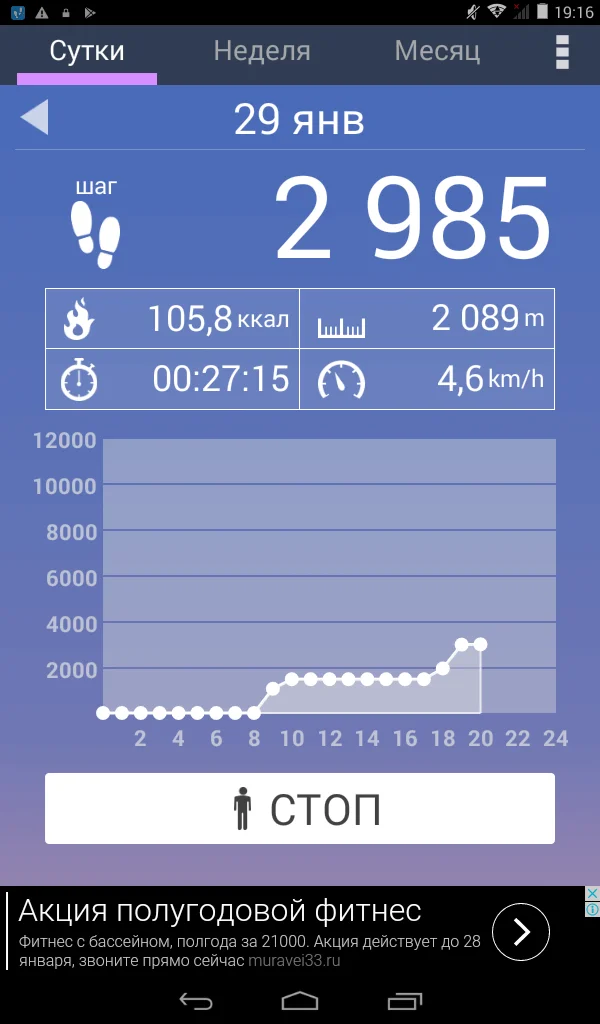Viewport: 600px width, 1024px height.
Task: Close the ad banner
Action: [592, 893]
